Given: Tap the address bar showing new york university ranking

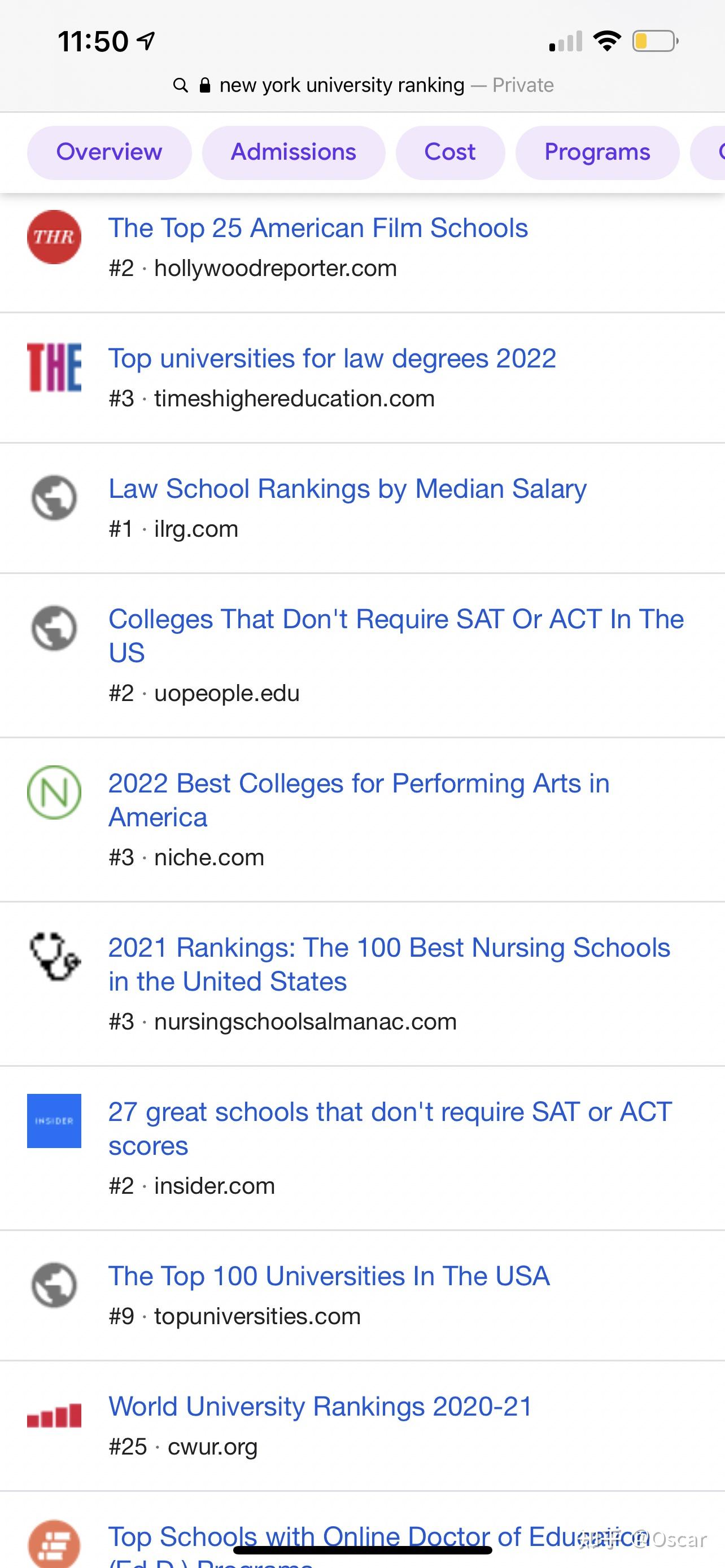Looking at the screenshot, I should pyautogui.click(x=364, y=85).
